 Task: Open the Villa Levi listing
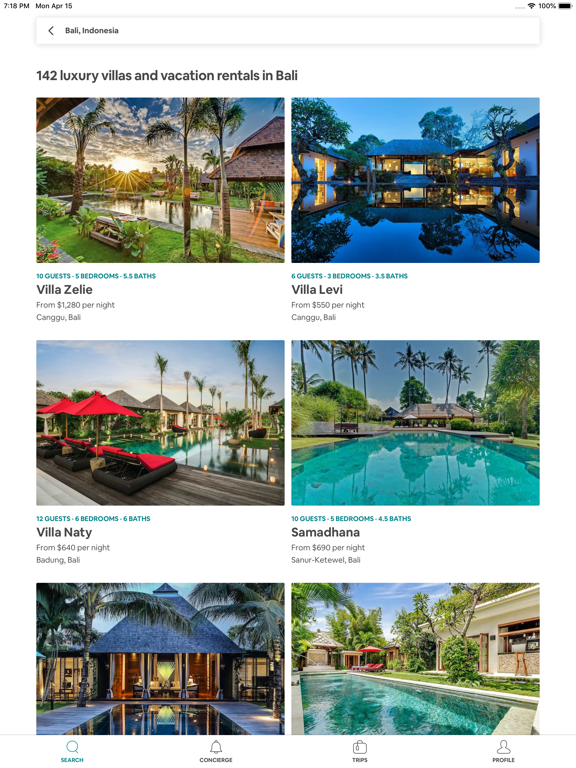415,210
